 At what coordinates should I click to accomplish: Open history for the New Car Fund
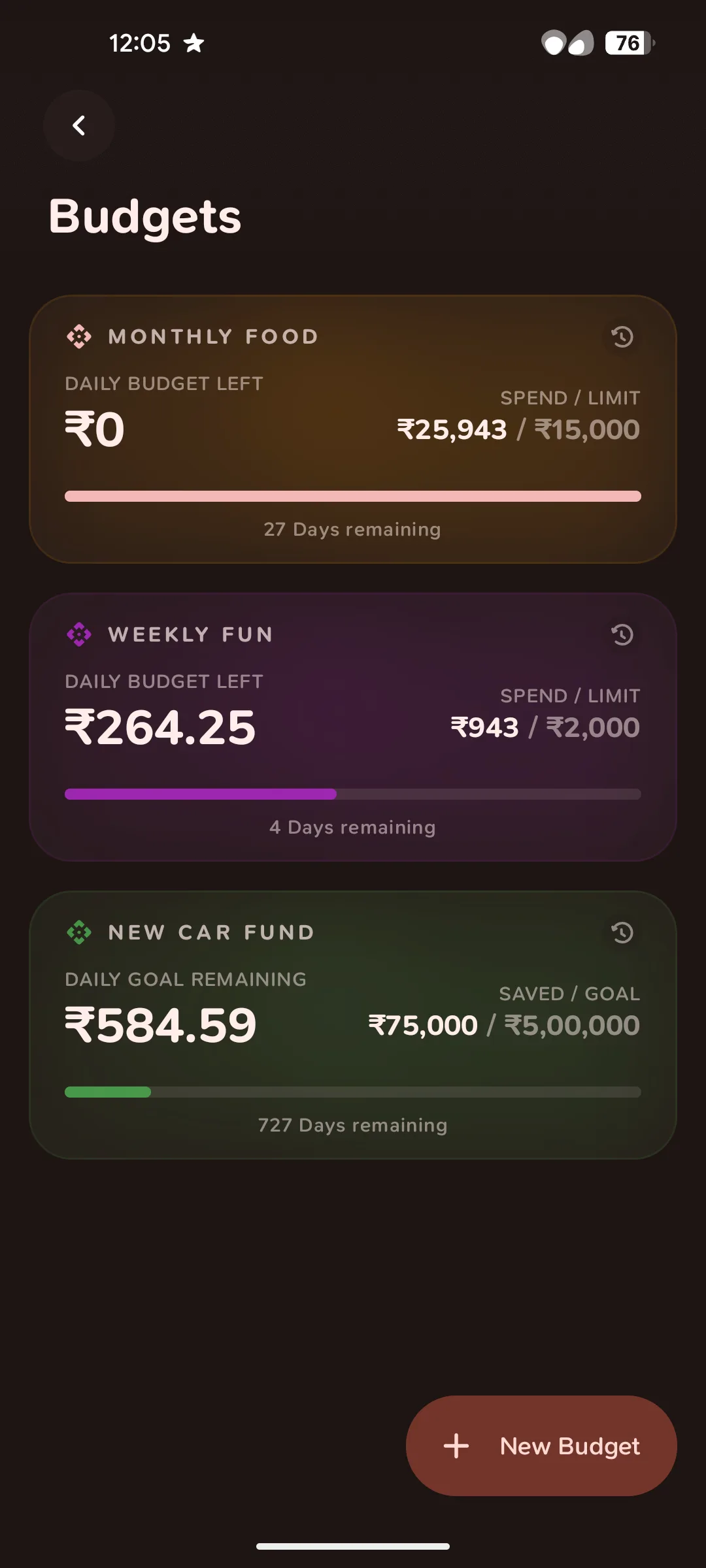click(x=622, y=933)
